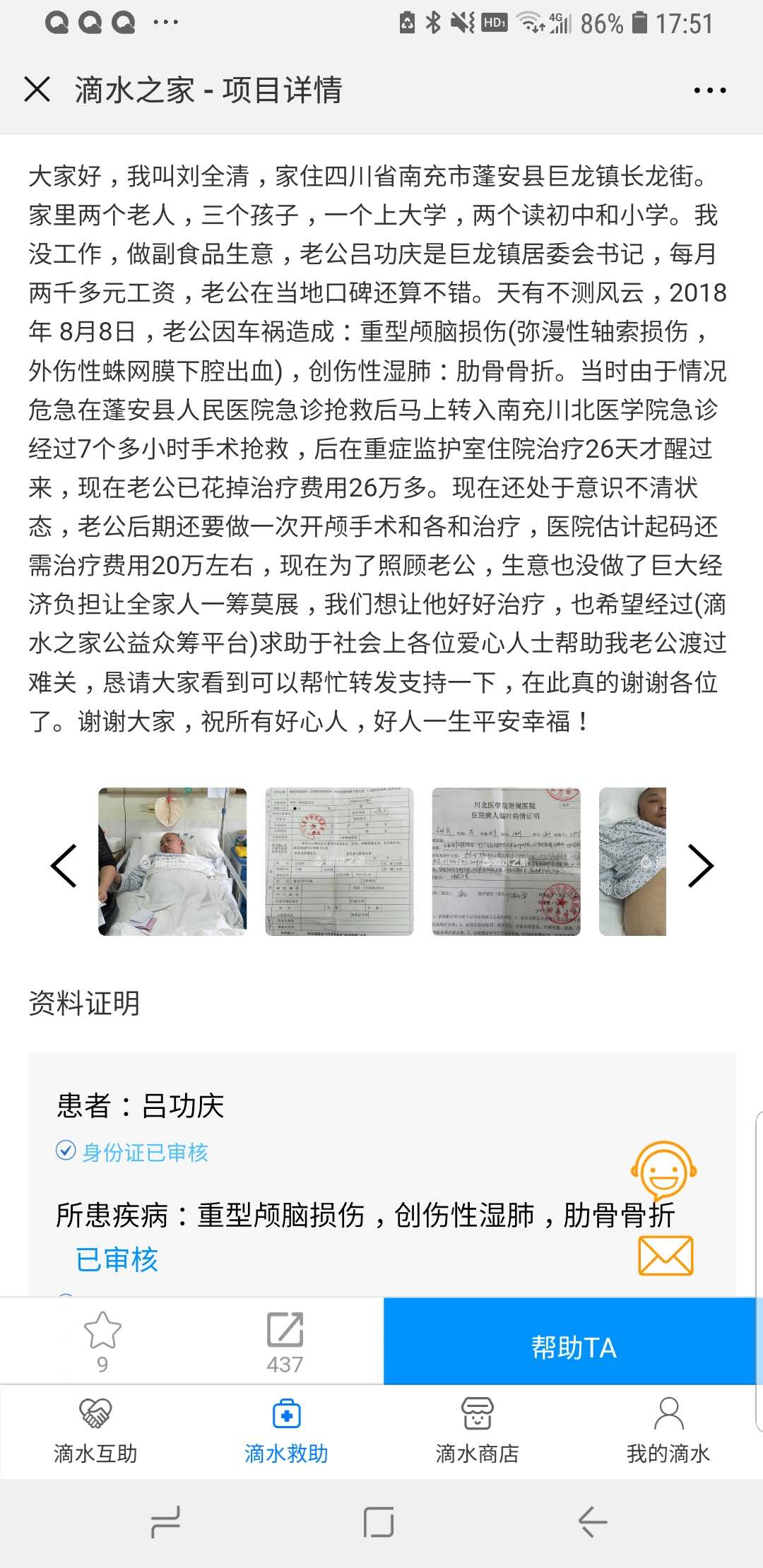763x1568 pixels.
Task: Open the partially visible fourth patient photo
Action: pyautogui.click(x=632, y=862)
